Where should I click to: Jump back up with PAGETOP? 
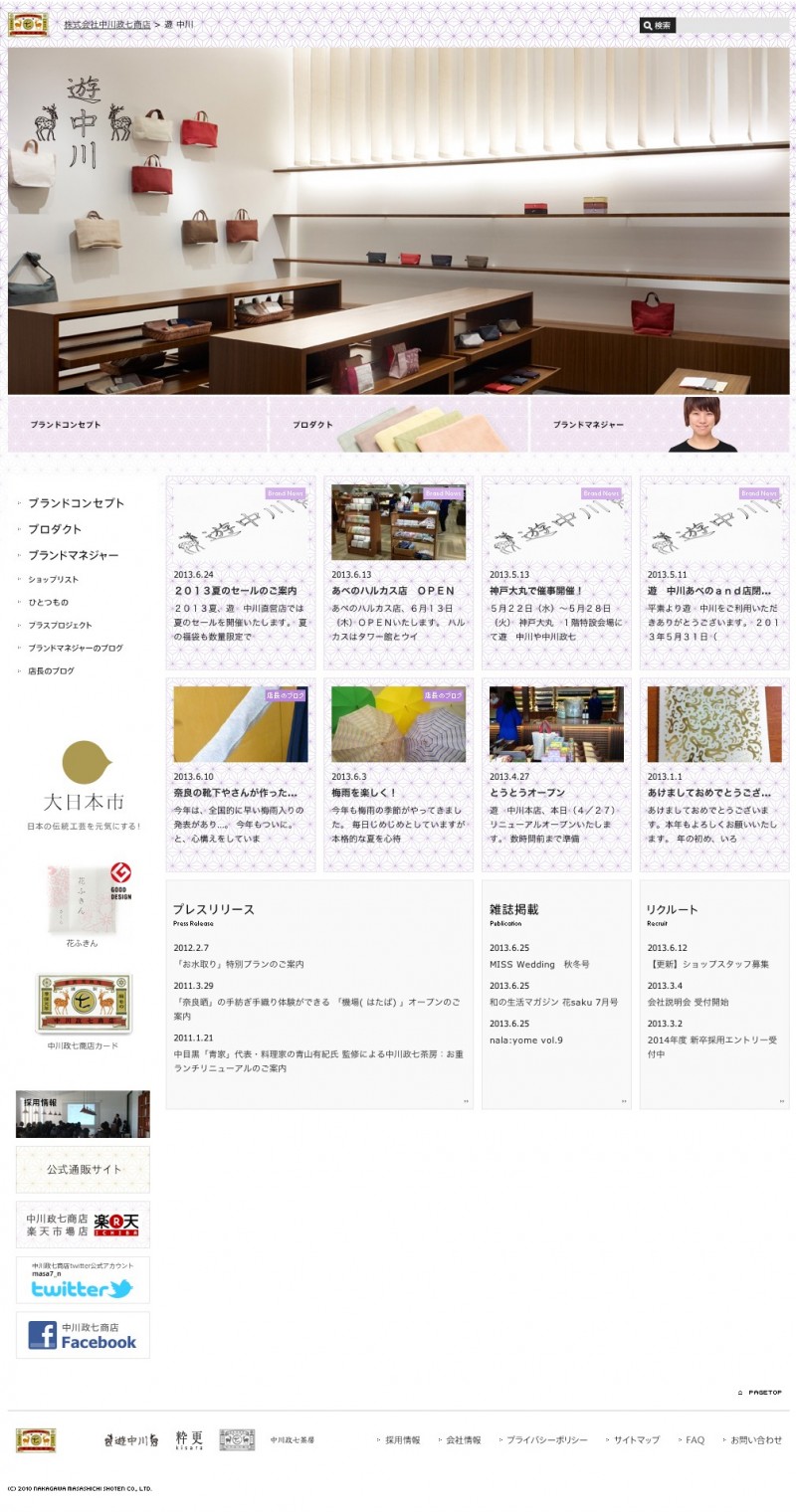pyautogui.click(x=763, y=1393)
